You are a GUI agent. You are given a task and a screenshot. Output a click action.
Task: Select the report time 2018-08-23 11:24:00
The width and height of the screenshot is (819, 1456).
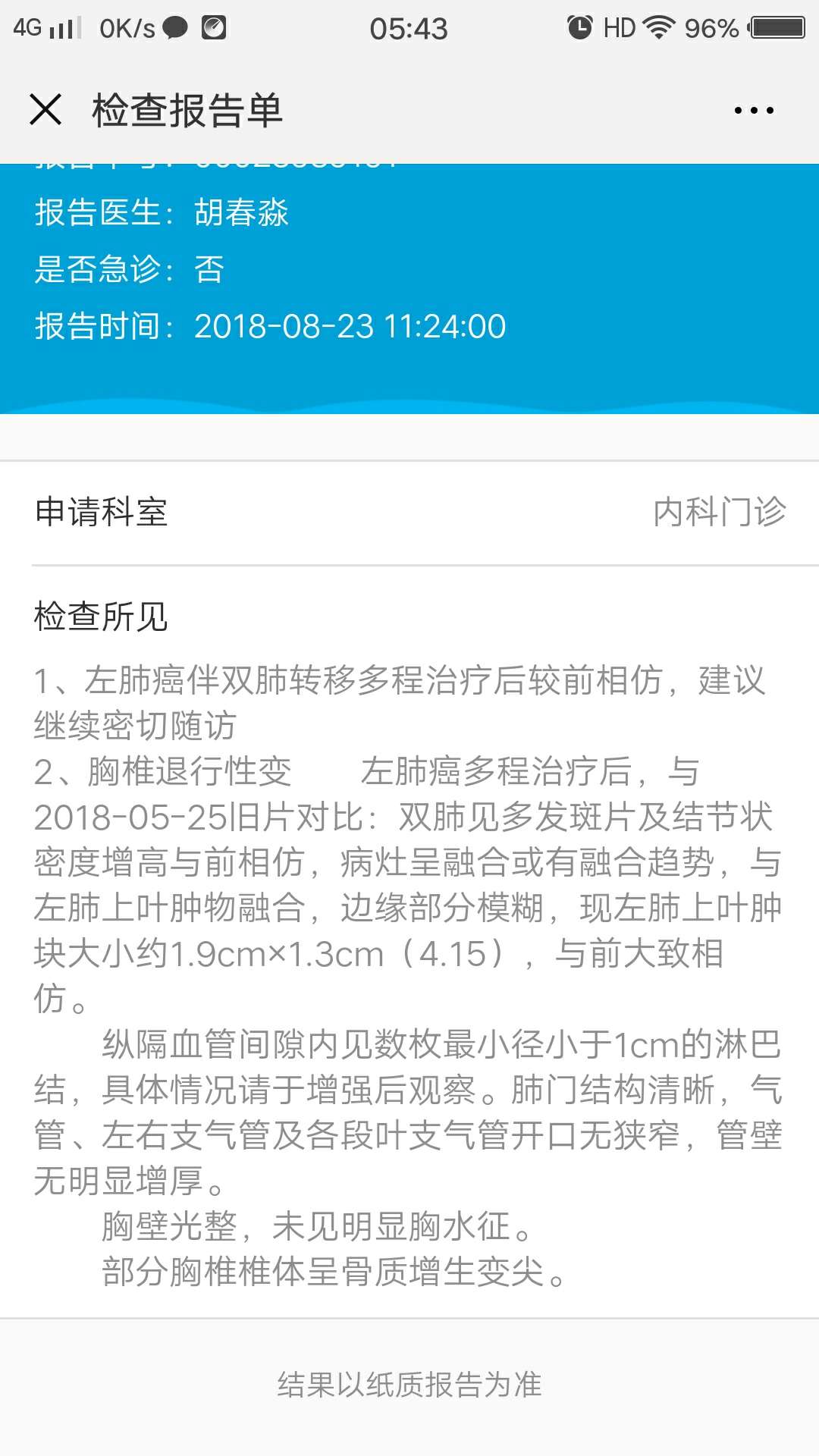(x=349, y=326)
